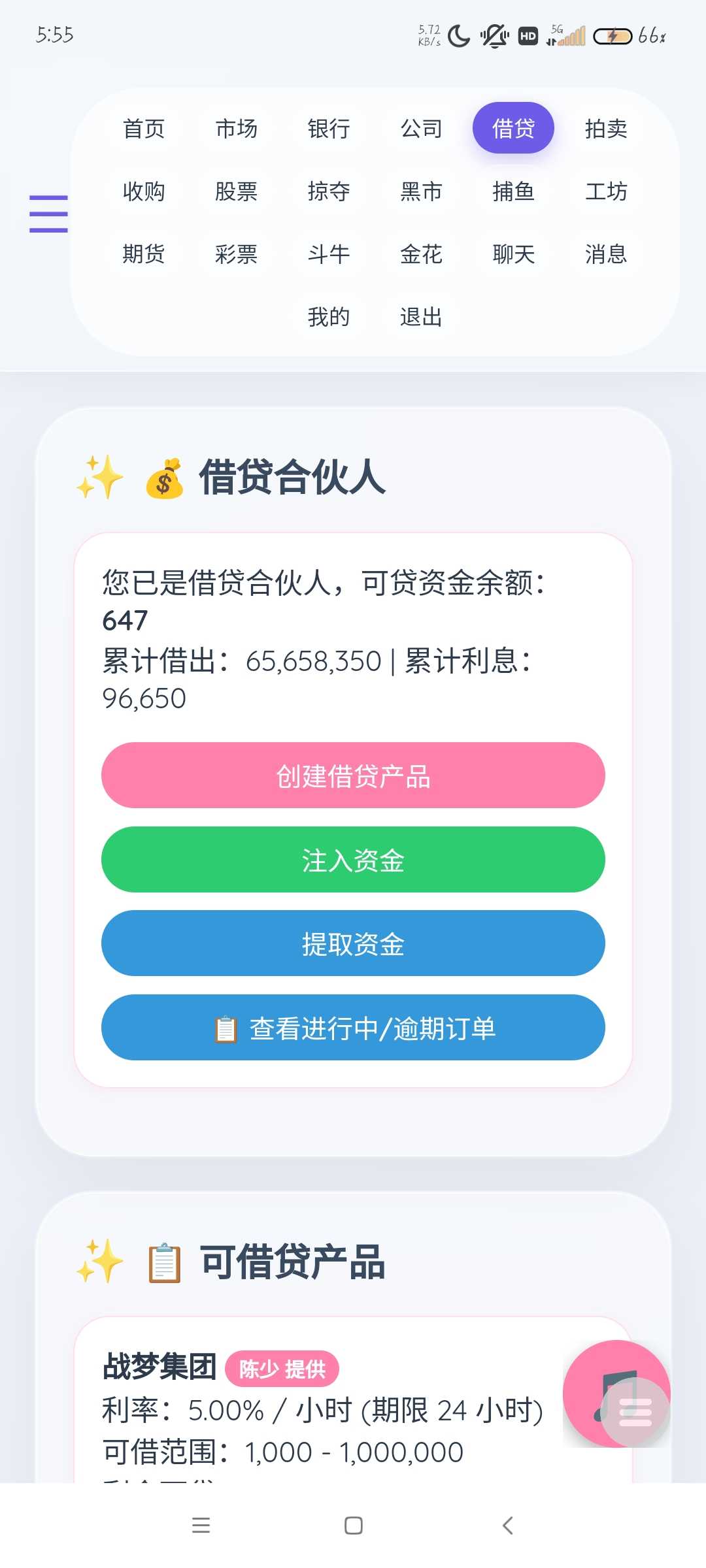
Task: Tap 退出 to log out
Action: click(x=421, y=317)
